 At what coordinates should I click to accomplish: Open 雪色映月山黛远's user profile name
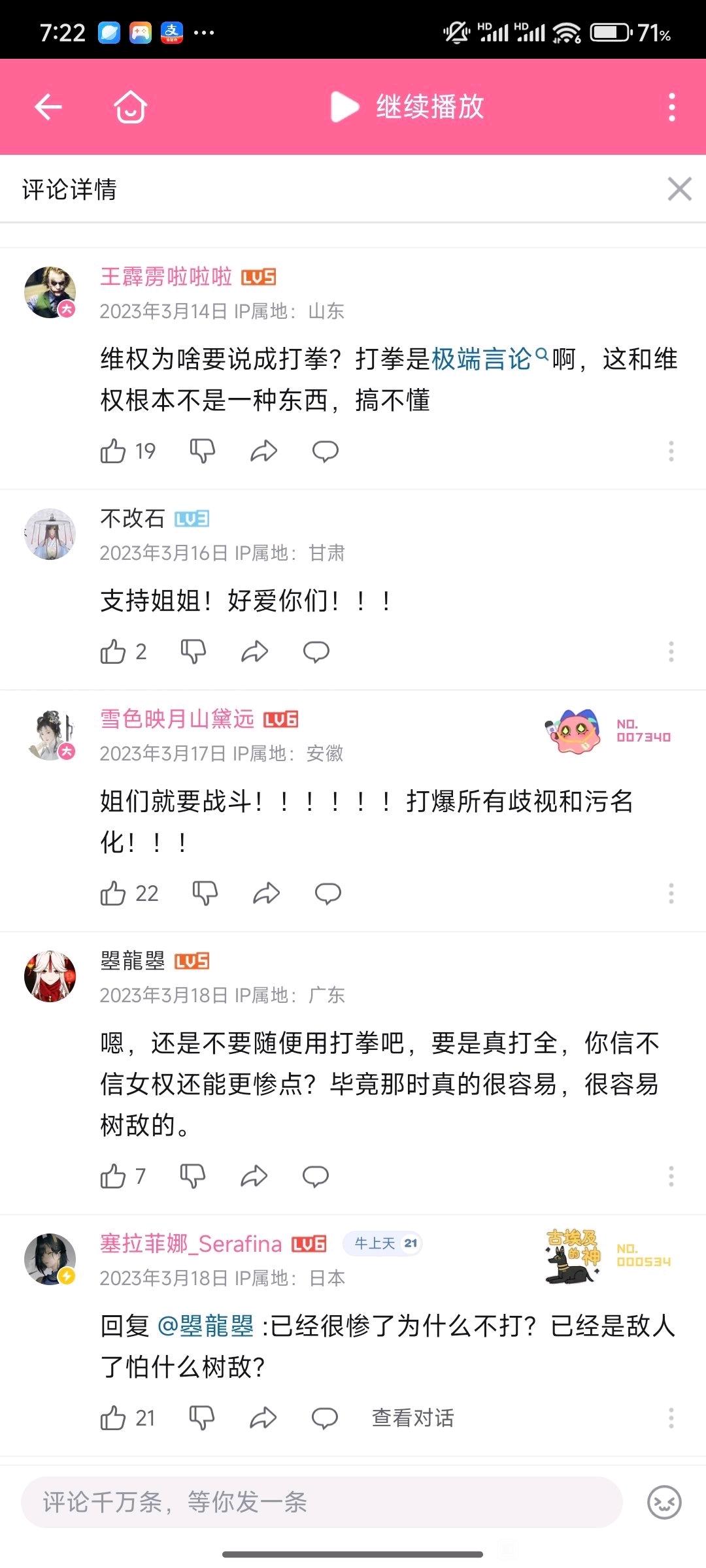[x=176, y=719]
